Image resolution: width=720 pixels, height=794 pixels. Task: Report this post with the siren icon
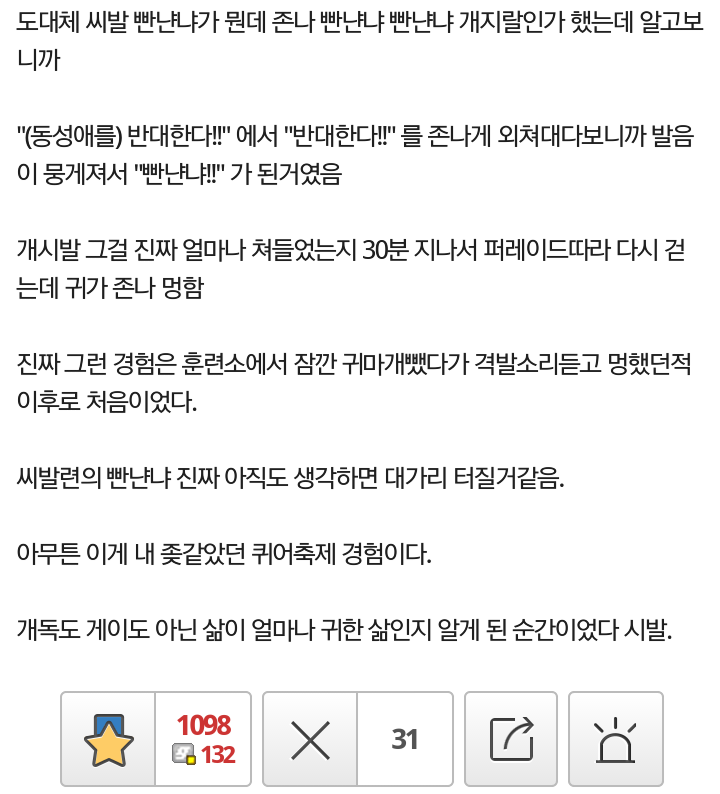pyautogui.click(x=615, y=739)
